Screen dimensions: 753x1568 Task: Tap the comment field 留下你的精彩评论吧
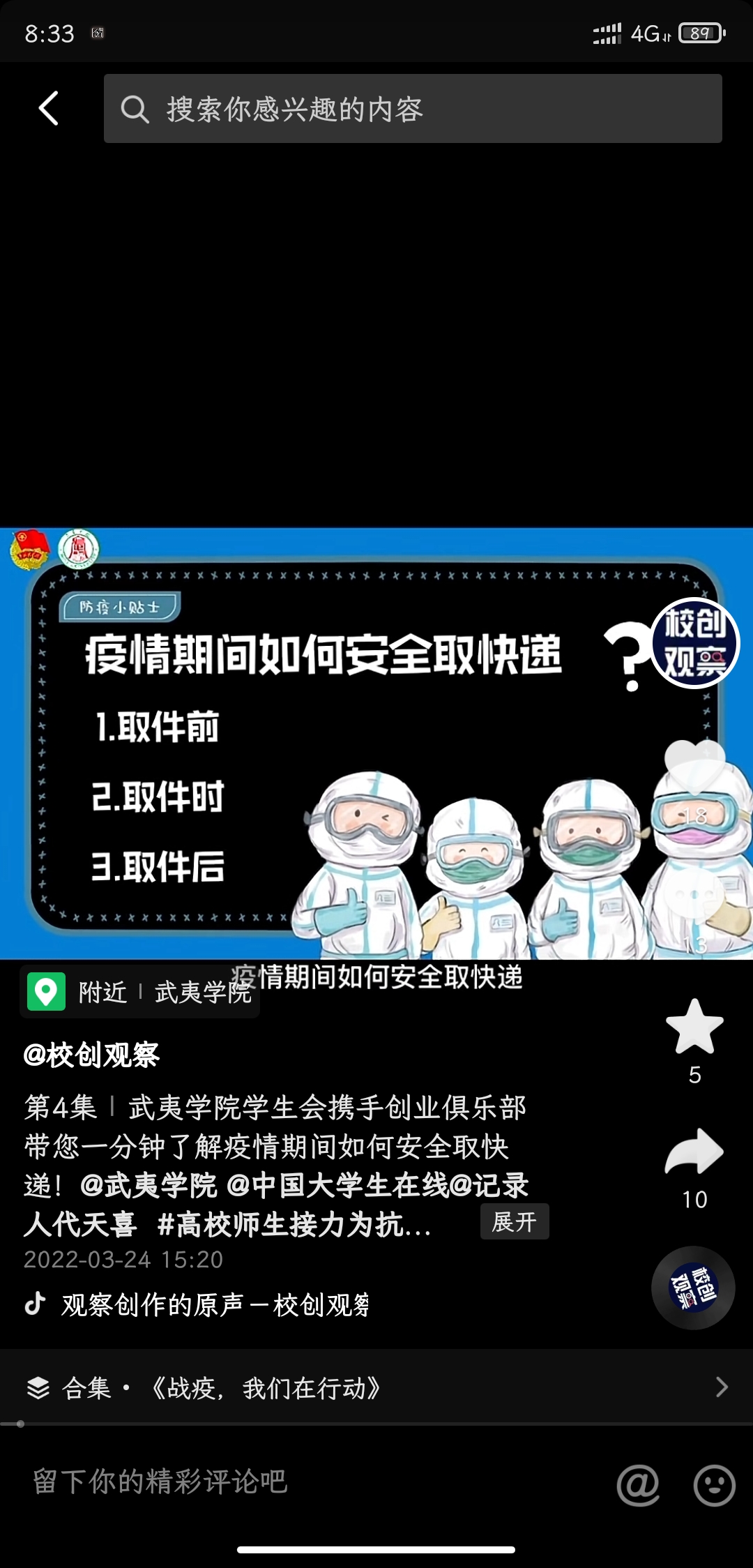tap(279, 1482)
